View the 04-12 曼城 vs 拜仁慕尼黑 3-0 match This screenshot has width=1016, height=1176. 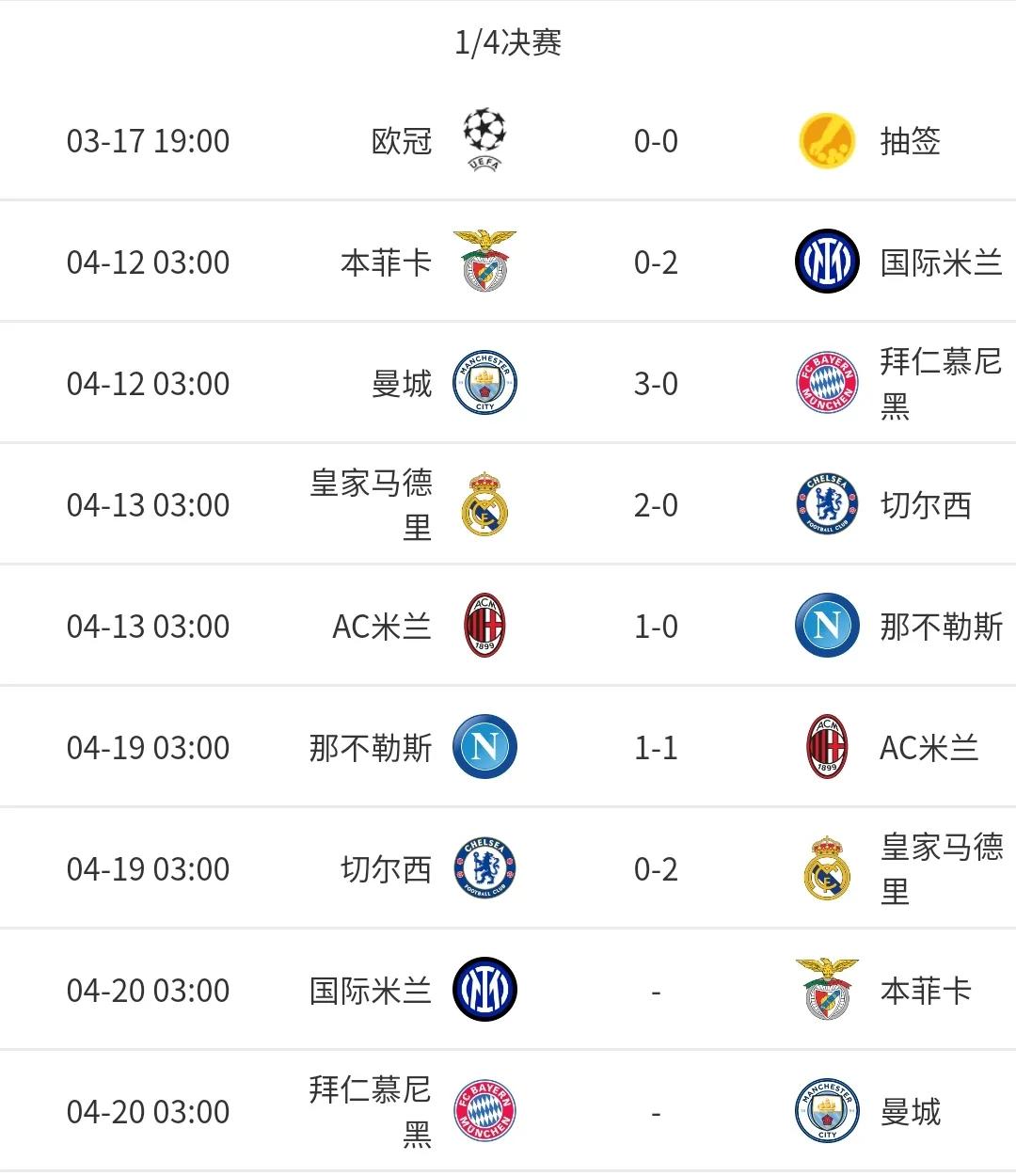pyautogui.click(x=508, y=384)
